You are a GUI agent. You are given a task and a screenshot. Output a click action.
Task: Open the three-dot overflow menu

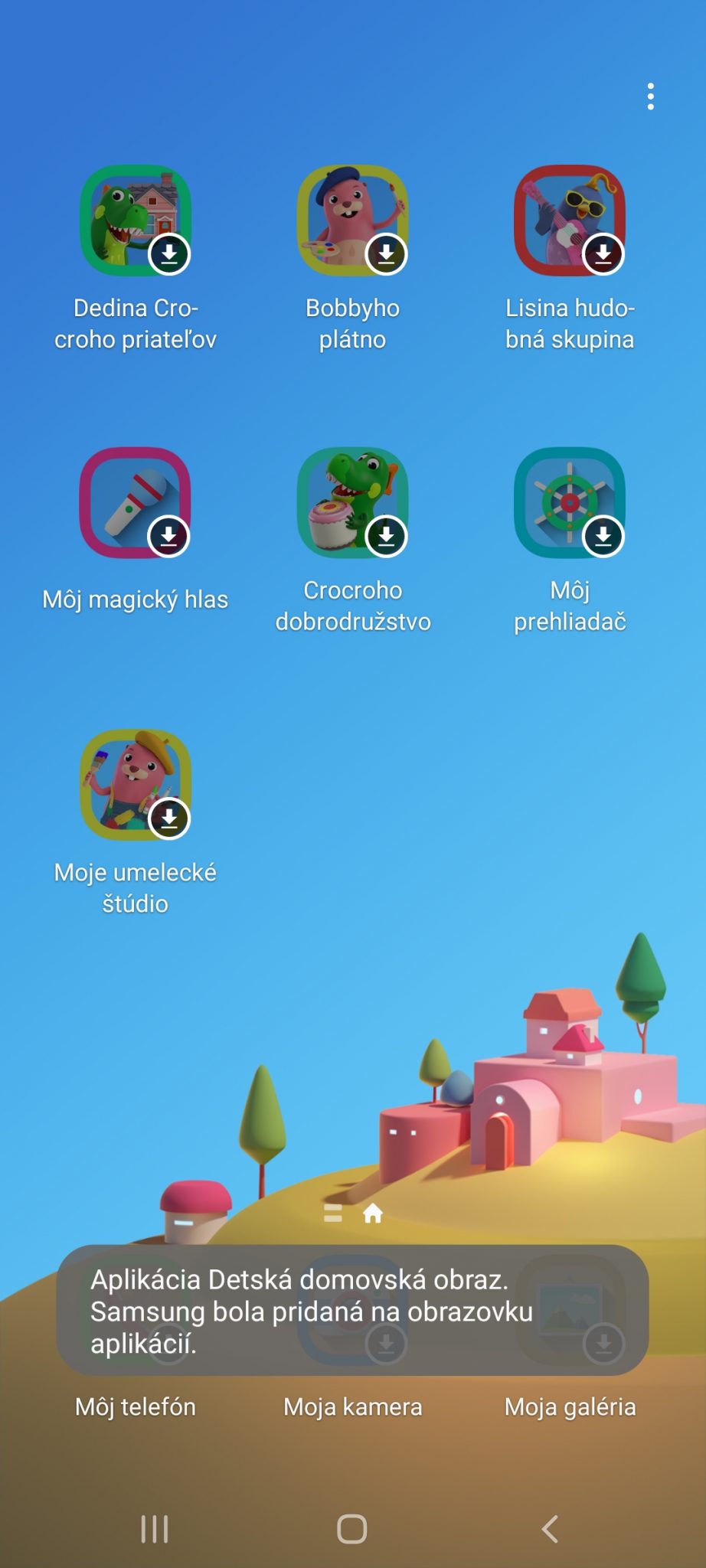[x=650, y=96]
